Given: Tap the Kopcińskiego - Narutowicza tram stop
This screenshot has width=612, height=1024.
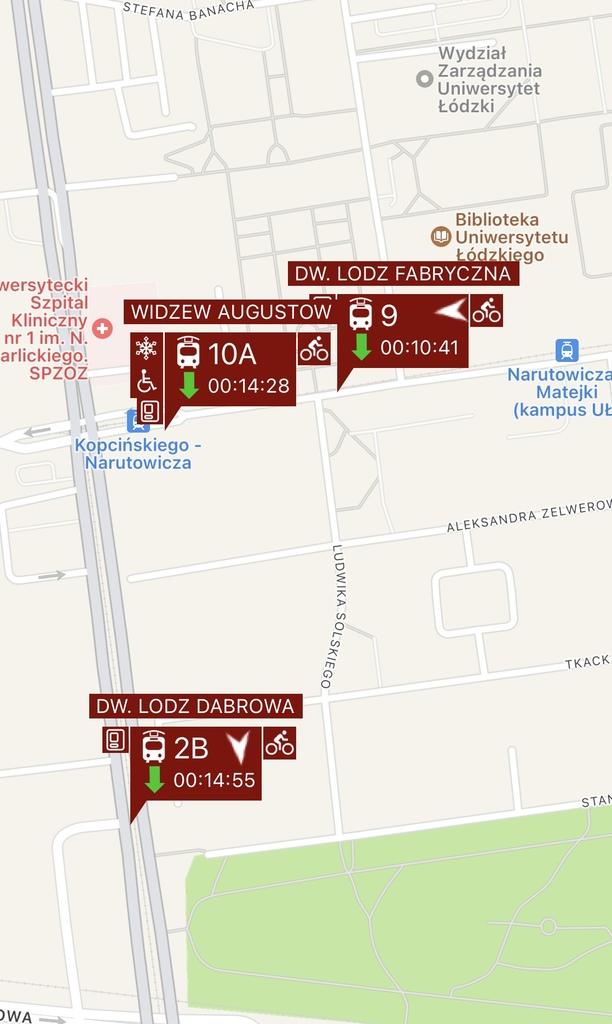Looking at the screenshot, I should coord(138,422).
